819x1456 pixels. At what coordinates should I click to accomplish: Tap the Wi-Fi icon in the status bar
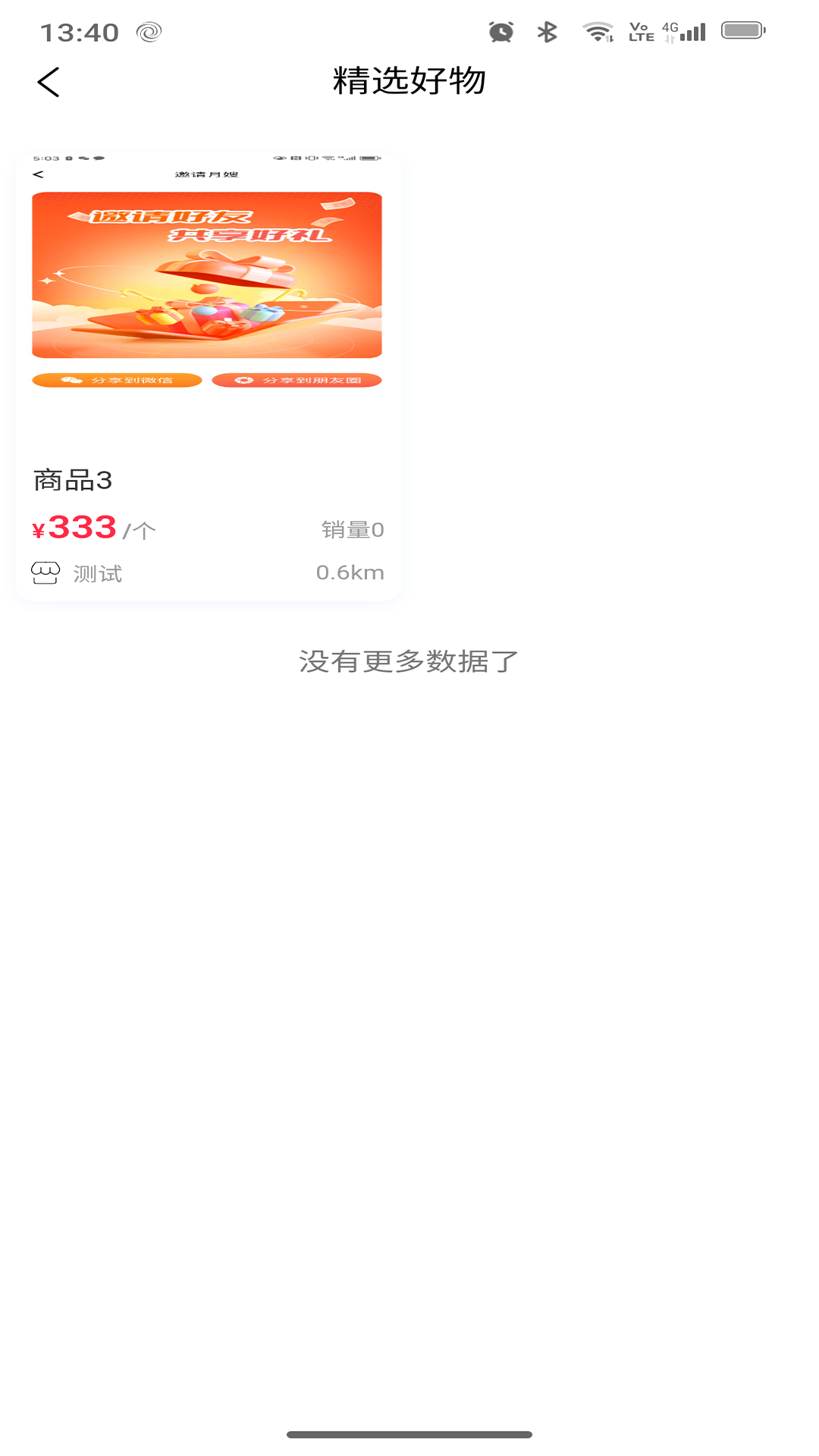pos(598,31)
